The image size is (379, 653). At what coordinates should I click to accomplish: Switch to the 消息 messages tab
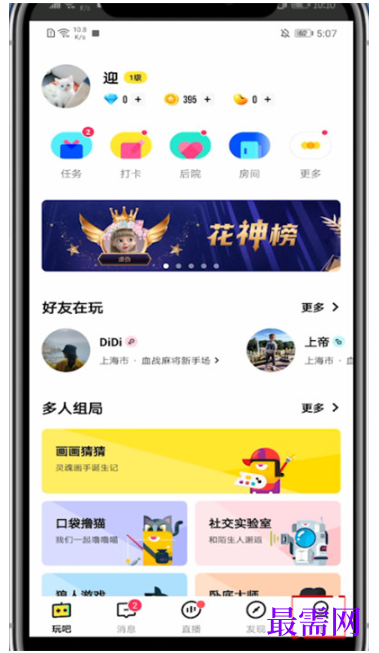[x=127, y=617]
